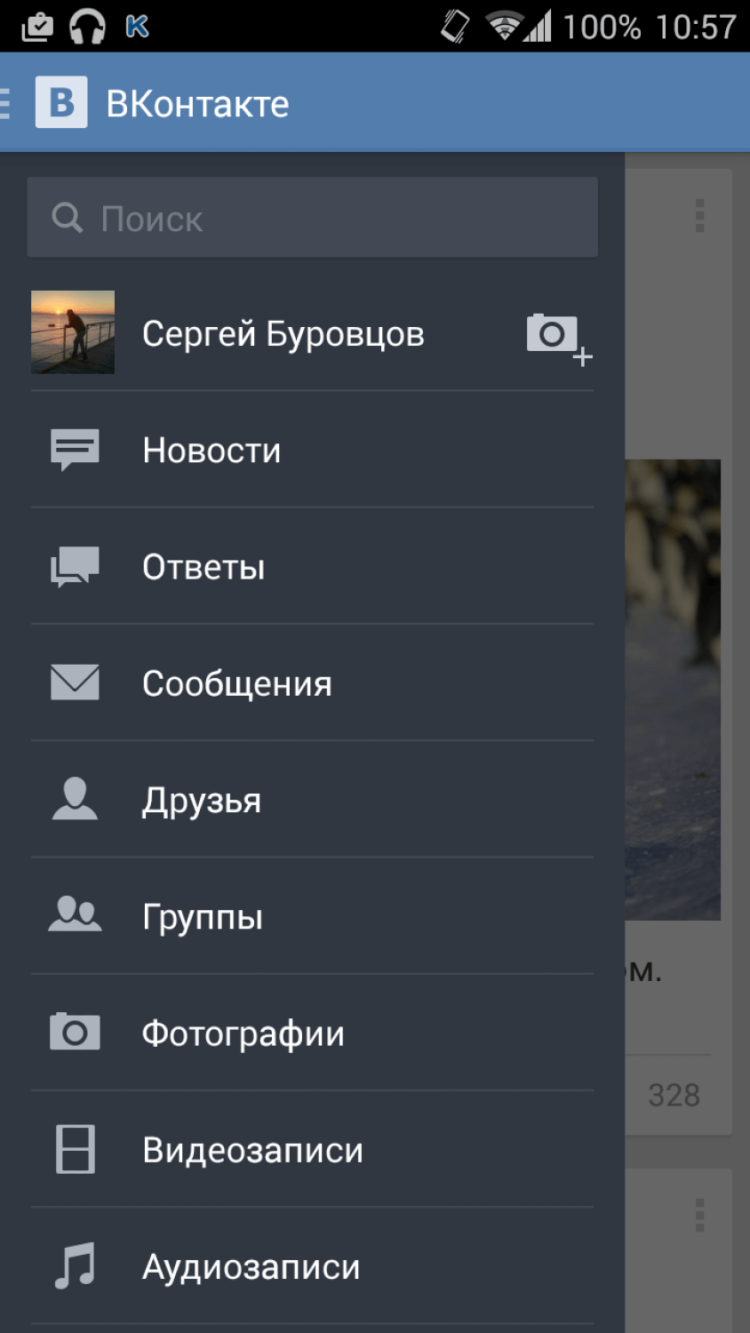Tap the VK logo in title bar

point(60,101)
